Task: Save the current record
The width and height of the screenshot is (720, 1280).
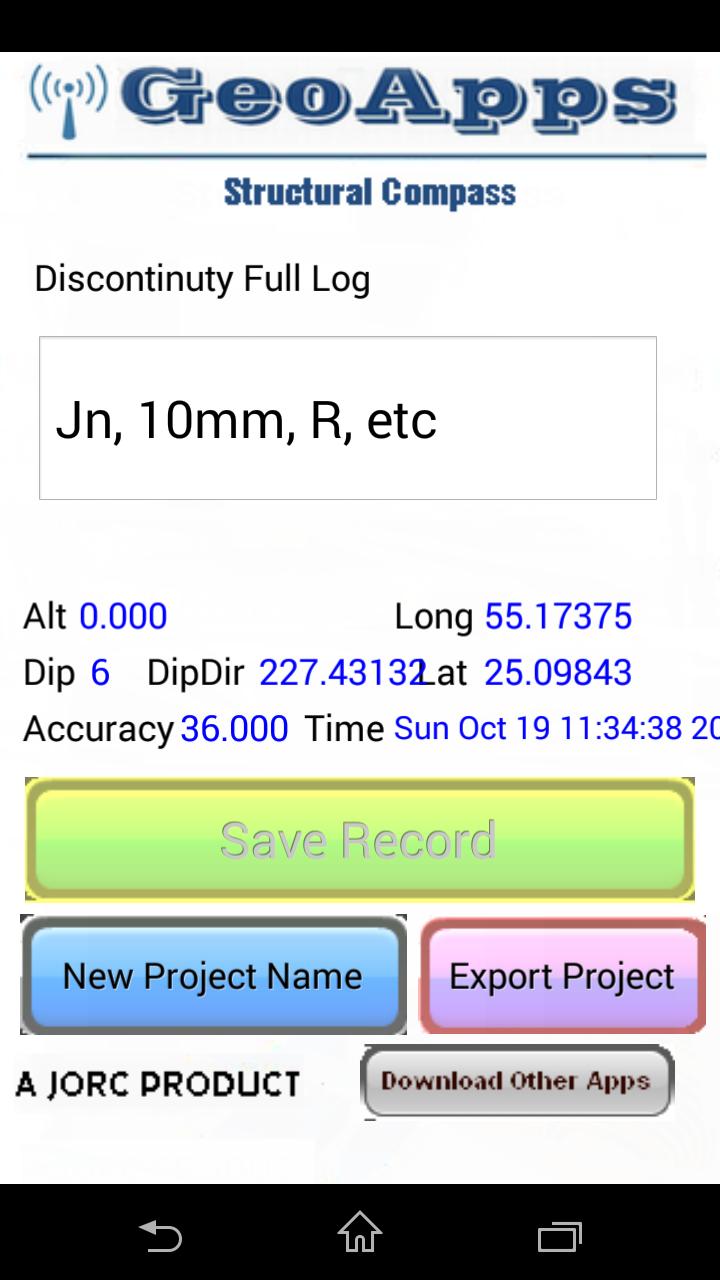Action: click(359, 839)
